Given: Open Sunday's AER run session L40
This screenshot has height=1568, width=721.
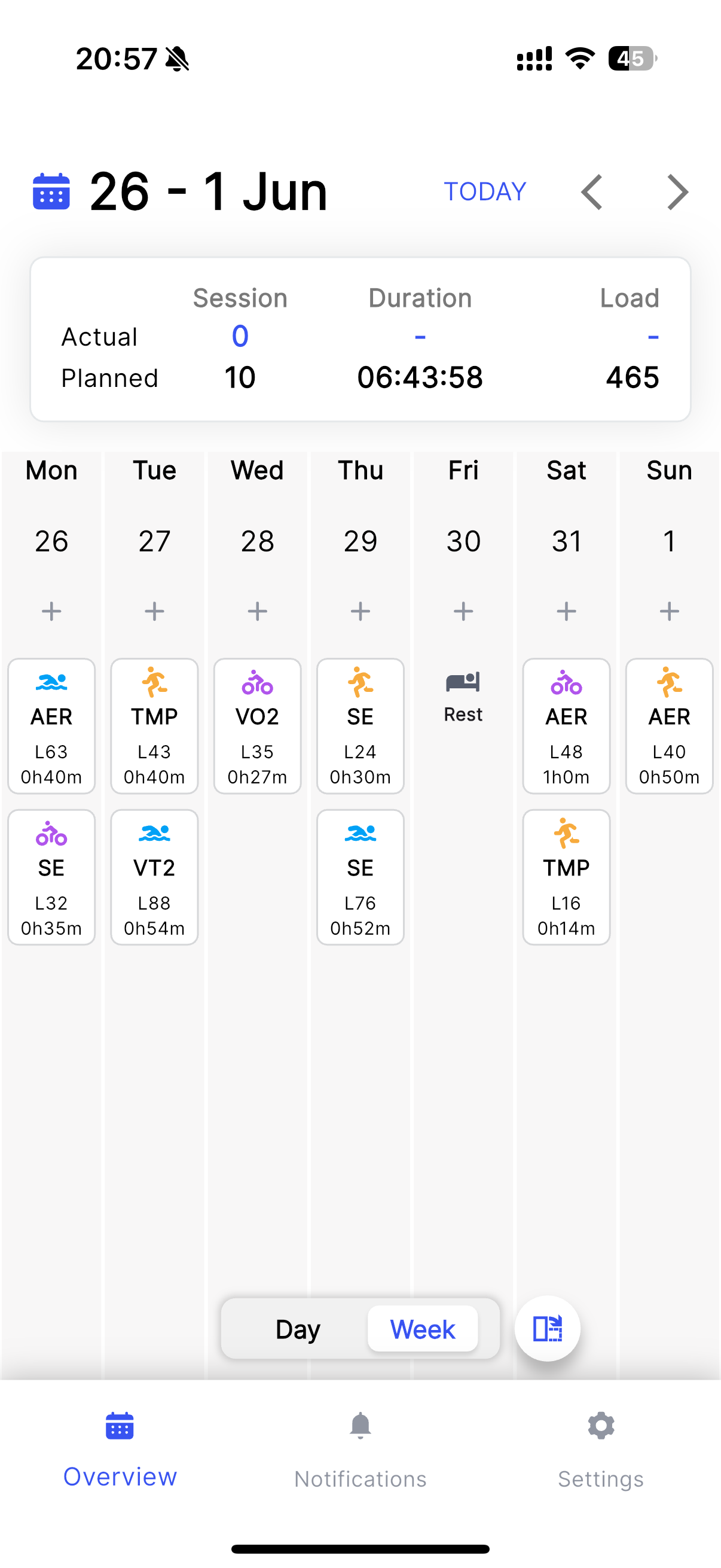Looking at the screenshot, I should (669, 726).
